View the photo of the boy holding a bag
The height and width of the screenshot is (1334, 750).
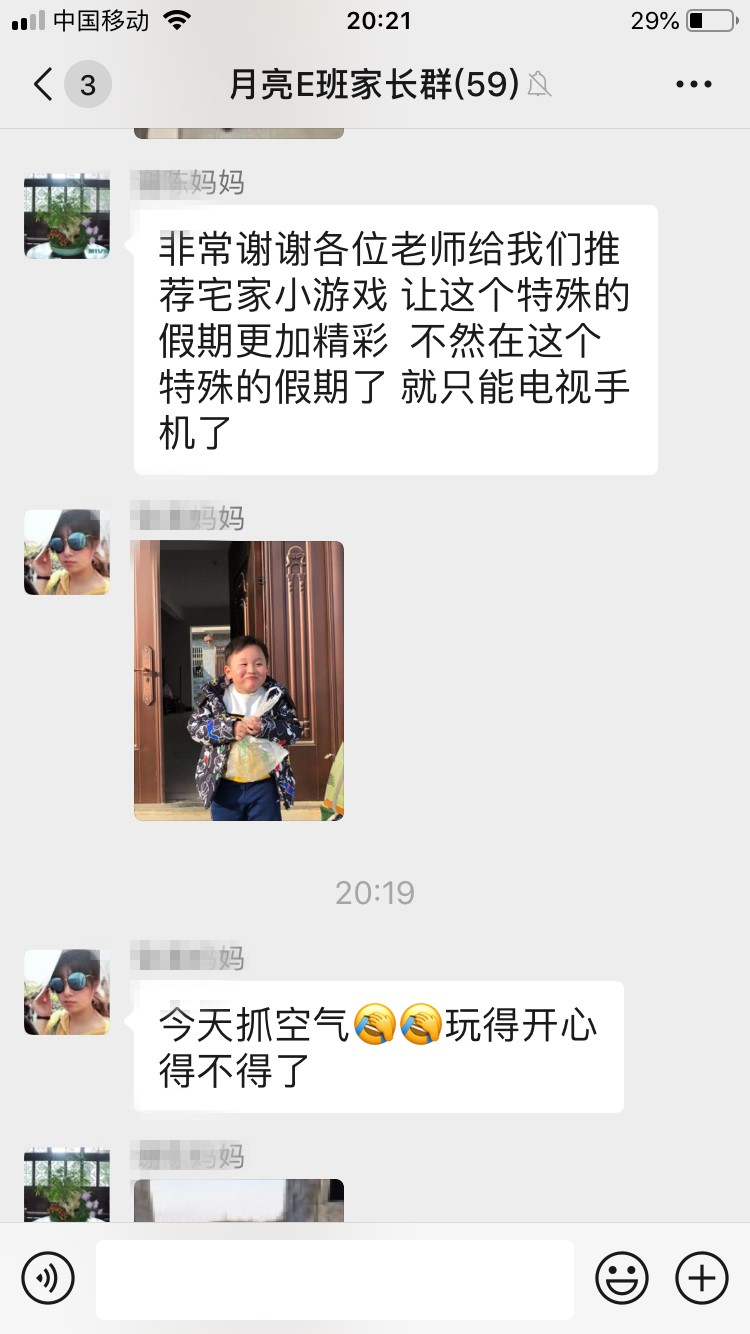(x=239, y=681)
